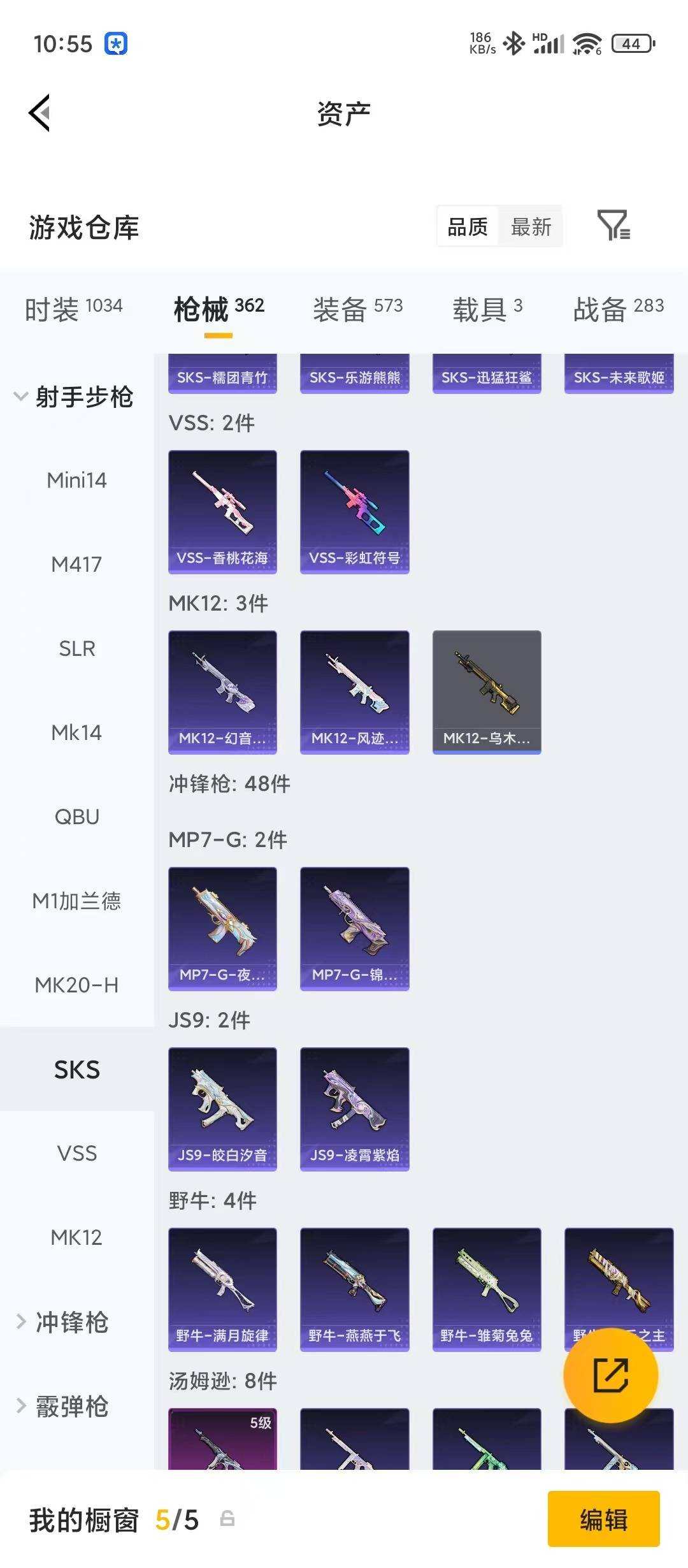This screenshot has height=1568, width=688.
Task: Switch to the 装备 tab
Action: pyautogui.click(x=357, y=309)
